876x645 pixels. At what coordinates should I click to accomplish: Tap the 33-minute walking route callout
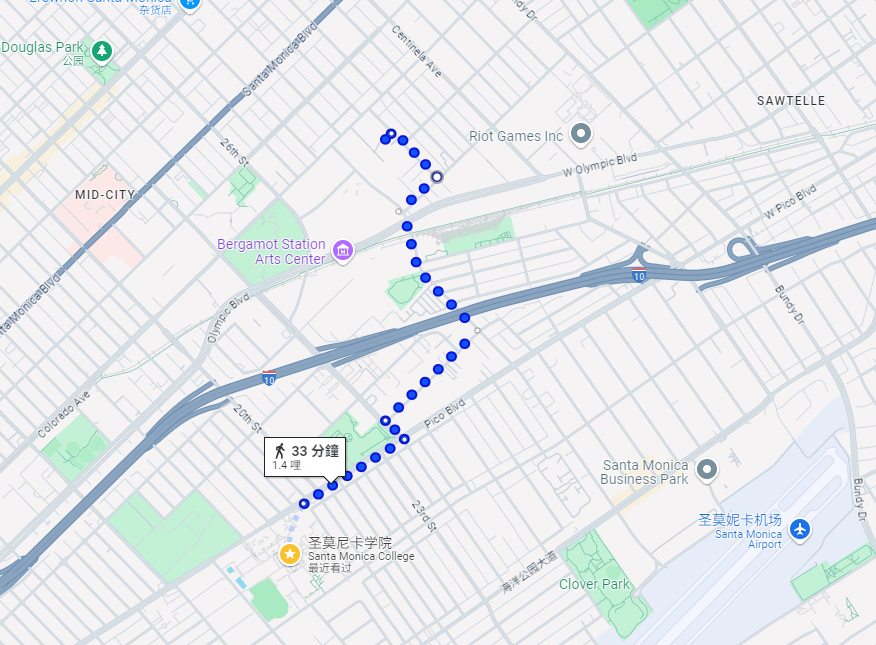point(305,456)
